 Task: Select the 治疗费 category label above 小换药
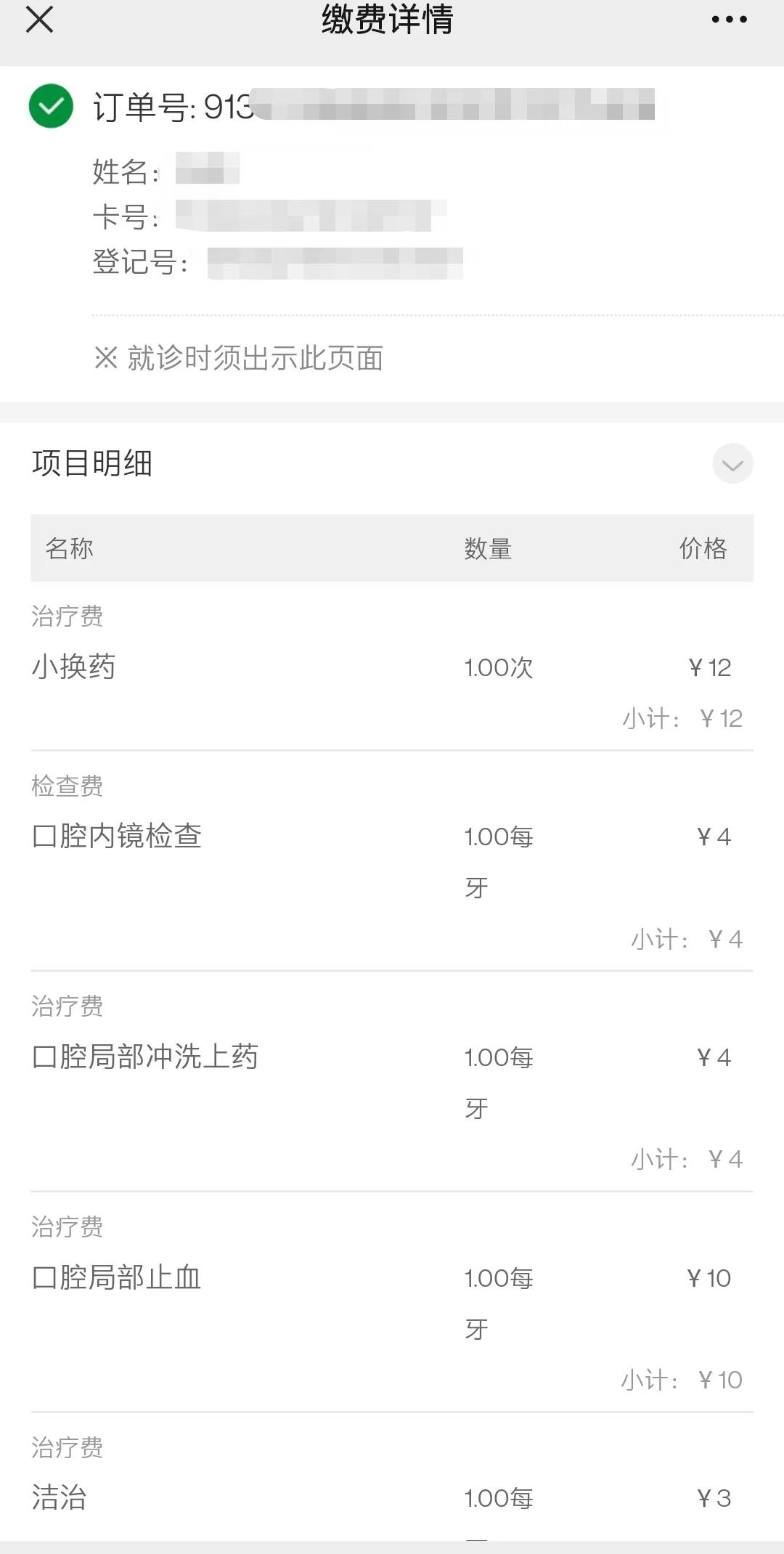[x=67, y=617]
